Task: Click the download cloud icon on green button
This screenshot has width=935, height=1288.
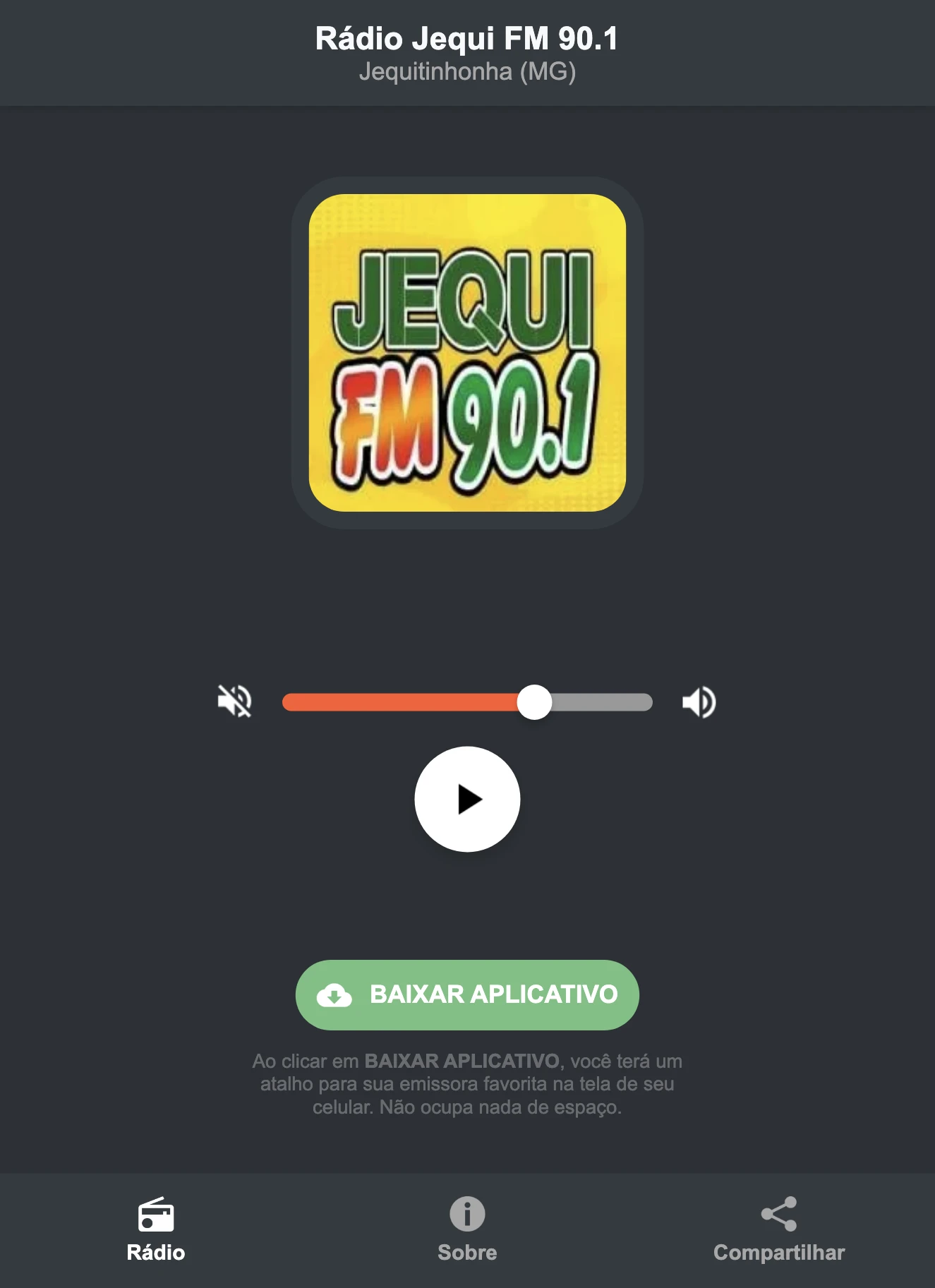Action: (334, 996)
